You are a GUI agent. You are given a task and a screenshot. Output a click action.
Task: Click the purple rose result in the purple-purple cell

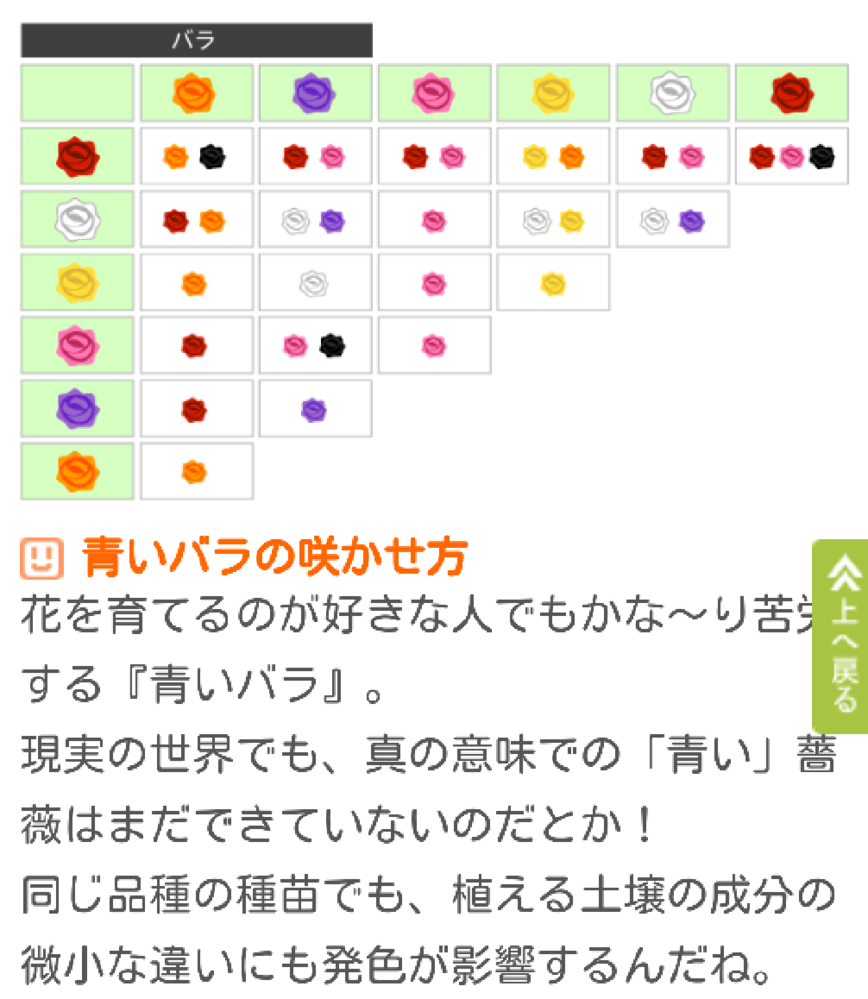click(x=315, y=408)
